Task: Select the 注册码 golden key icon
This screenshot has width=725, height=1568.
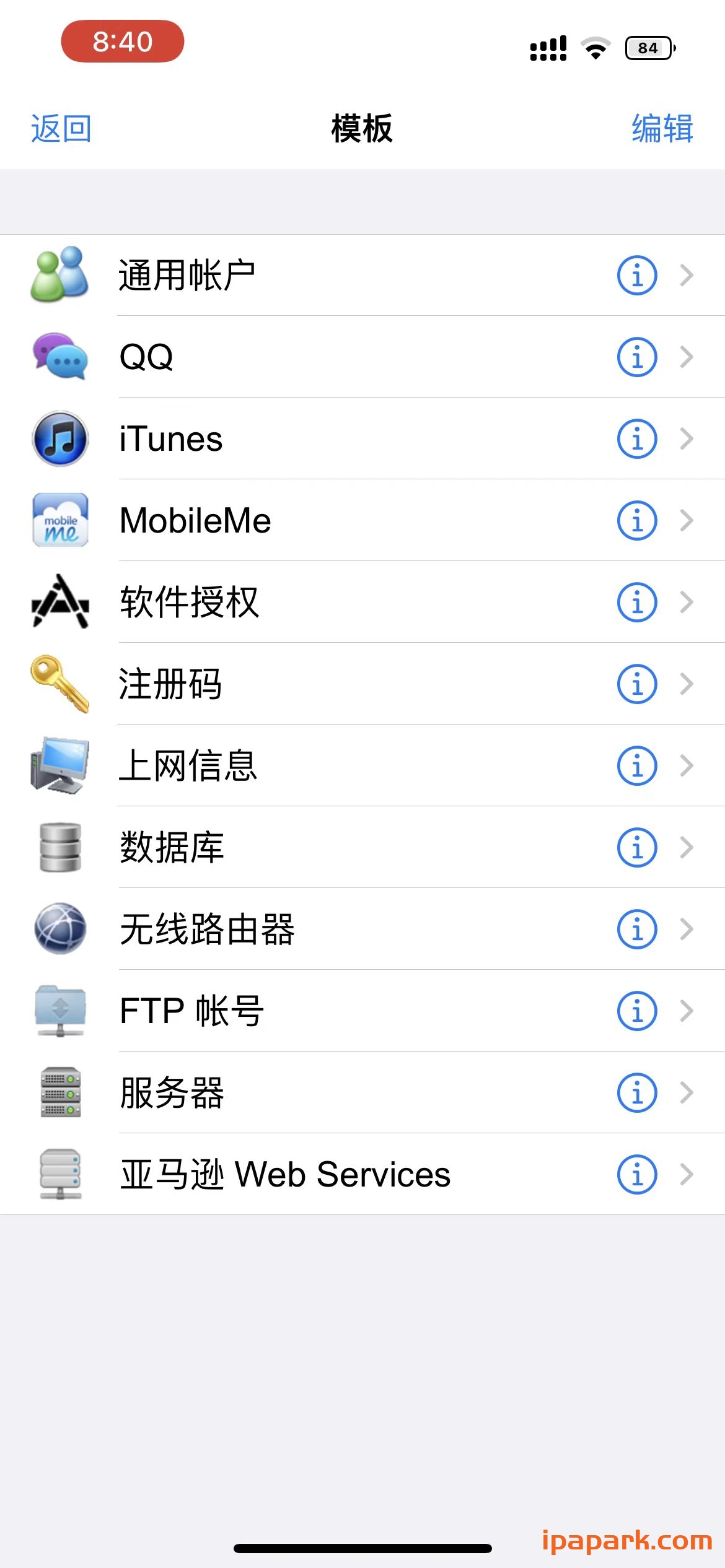Action: 59,684
